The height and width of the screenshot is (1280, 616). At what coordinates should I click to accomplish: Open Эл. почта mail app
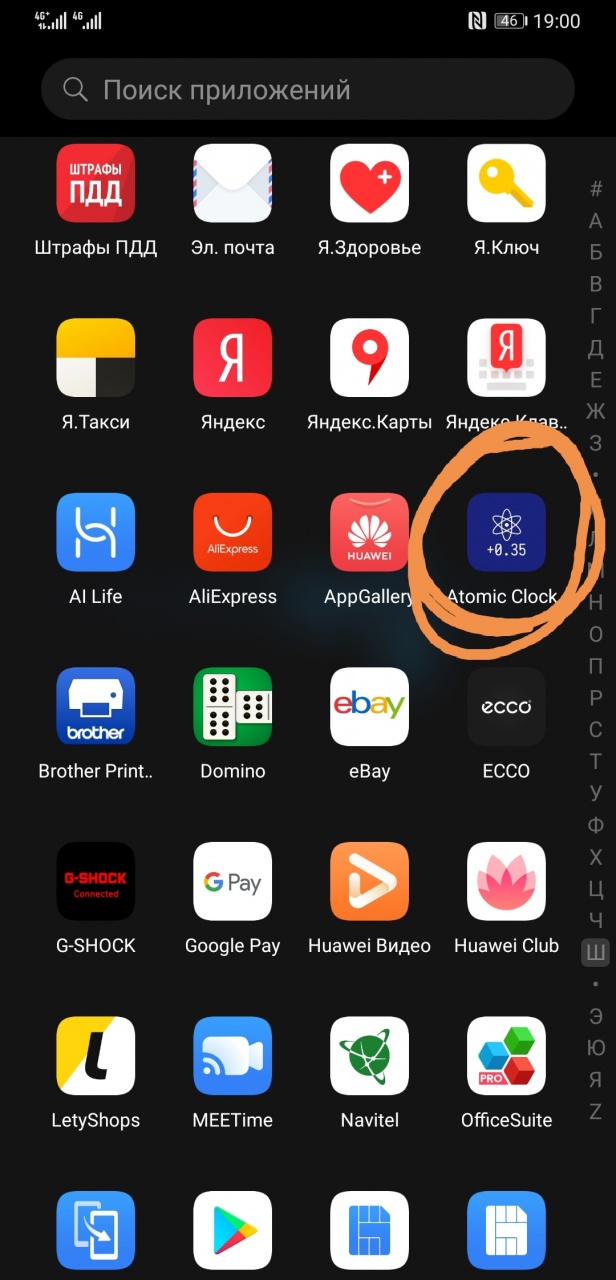coord(233,183)
